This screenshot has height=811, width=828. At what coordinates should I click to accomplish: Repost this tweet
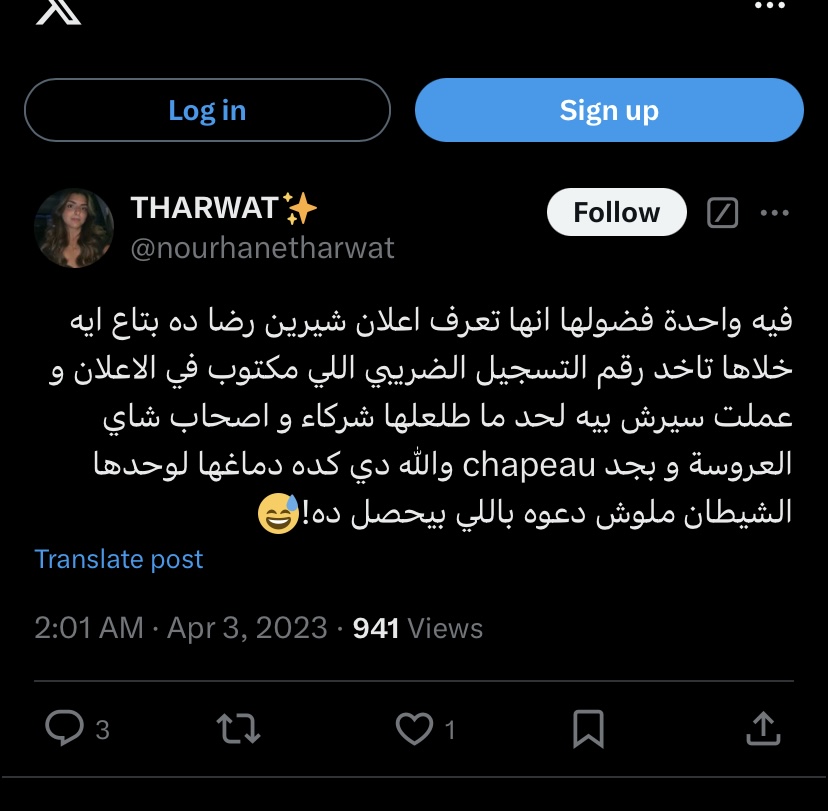(x=239, y=729)
